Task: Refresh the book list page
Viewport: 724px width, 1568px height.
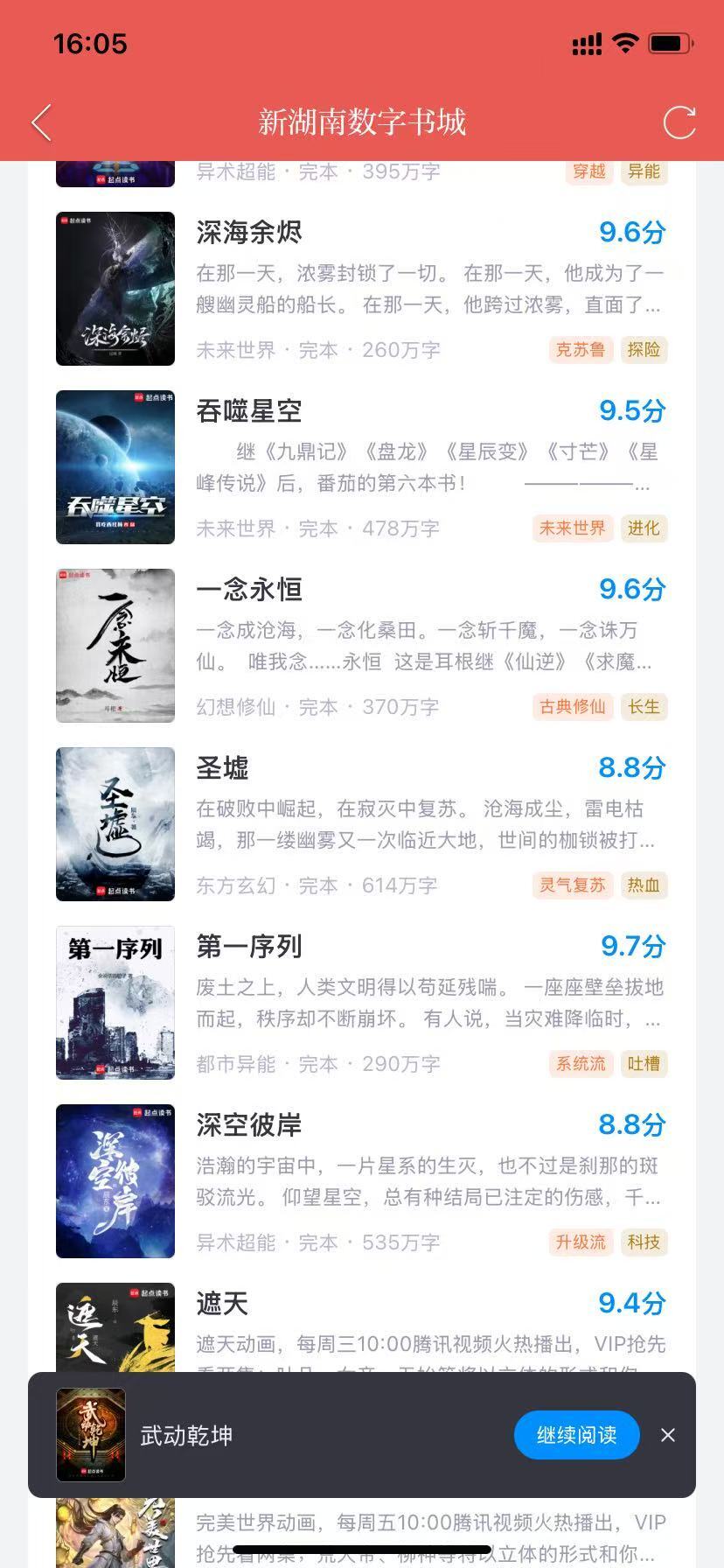Action: coord(679,122)
